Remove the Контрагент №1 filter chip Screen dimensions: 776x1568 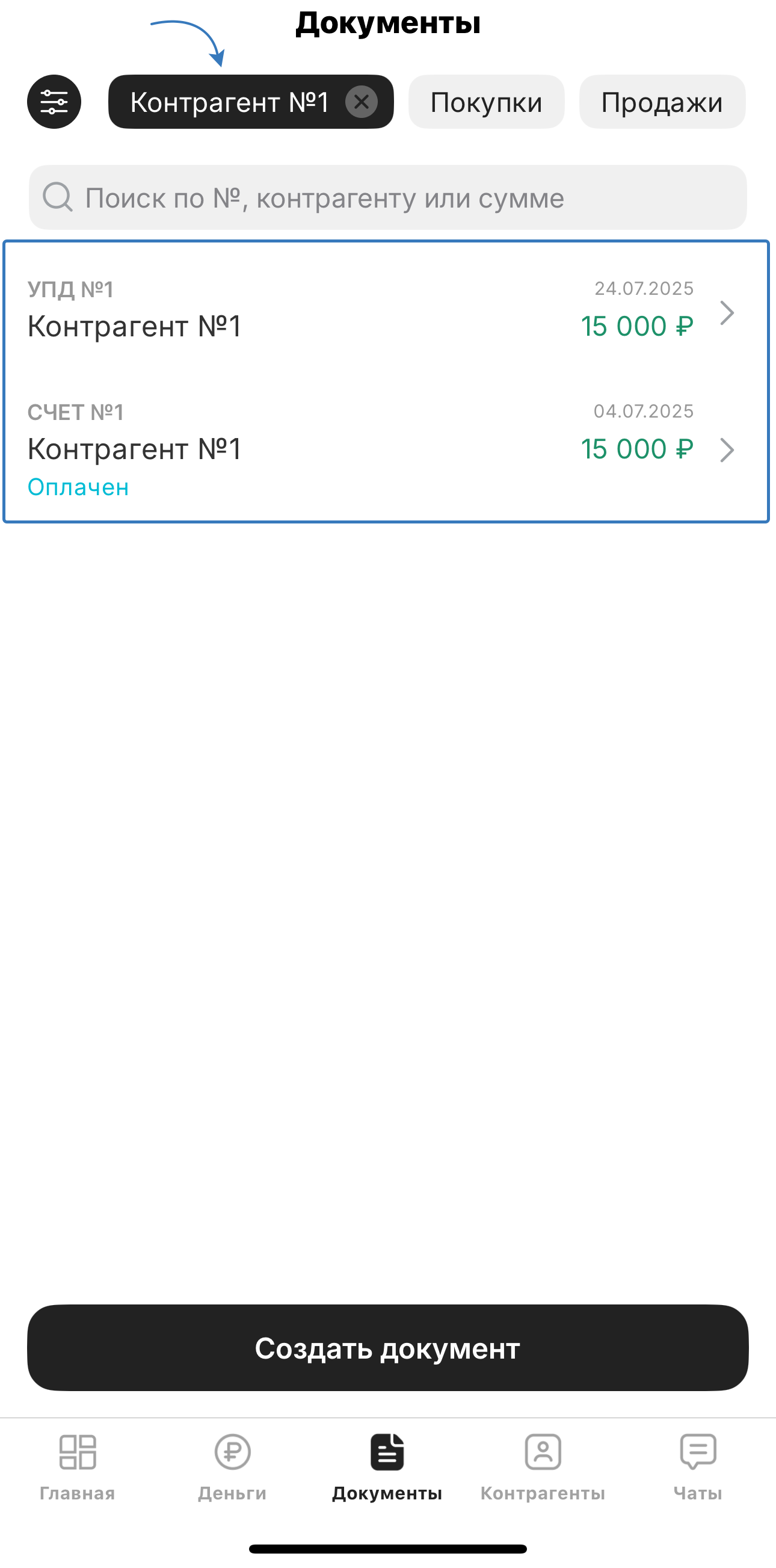(x=362, y=102)
